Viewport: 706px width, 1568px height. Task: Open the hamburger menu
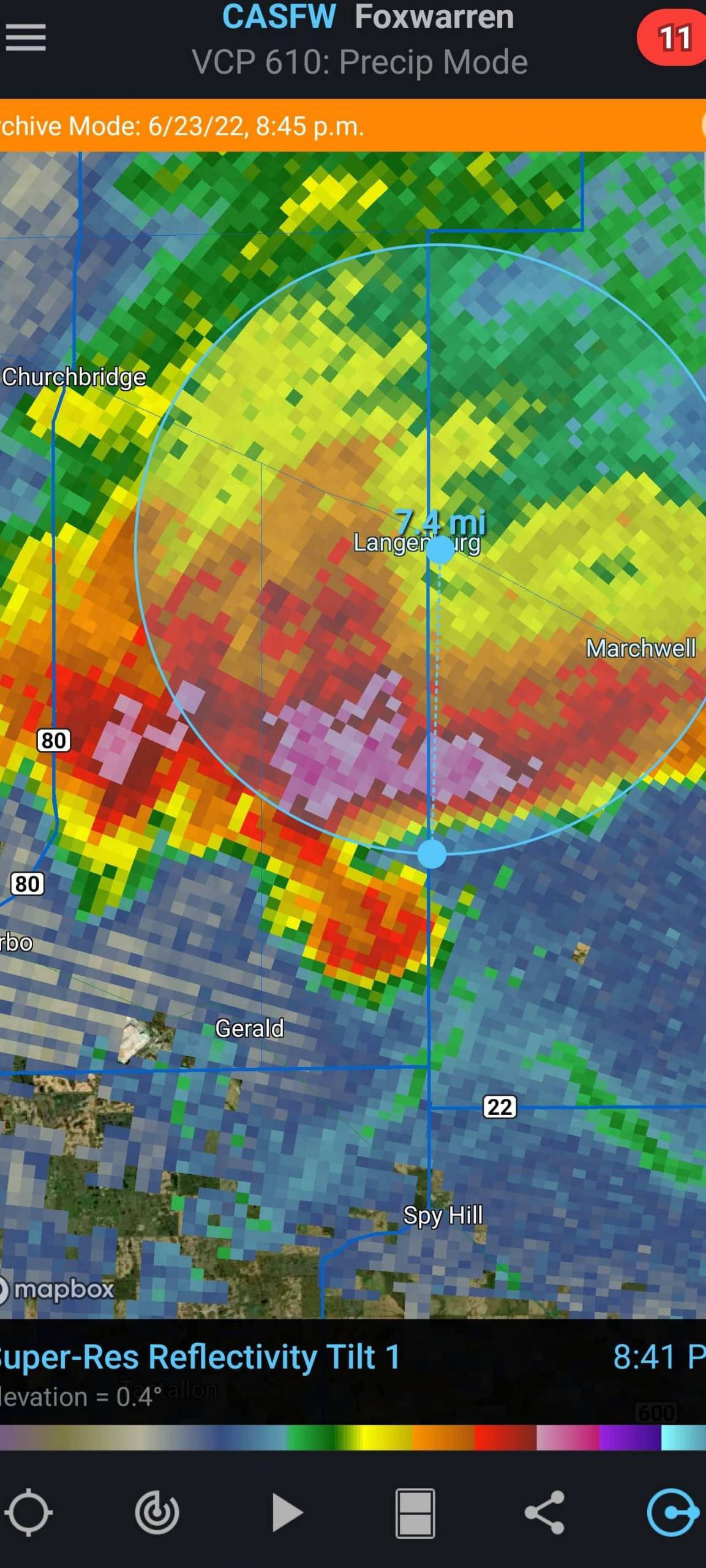[26, 38]
